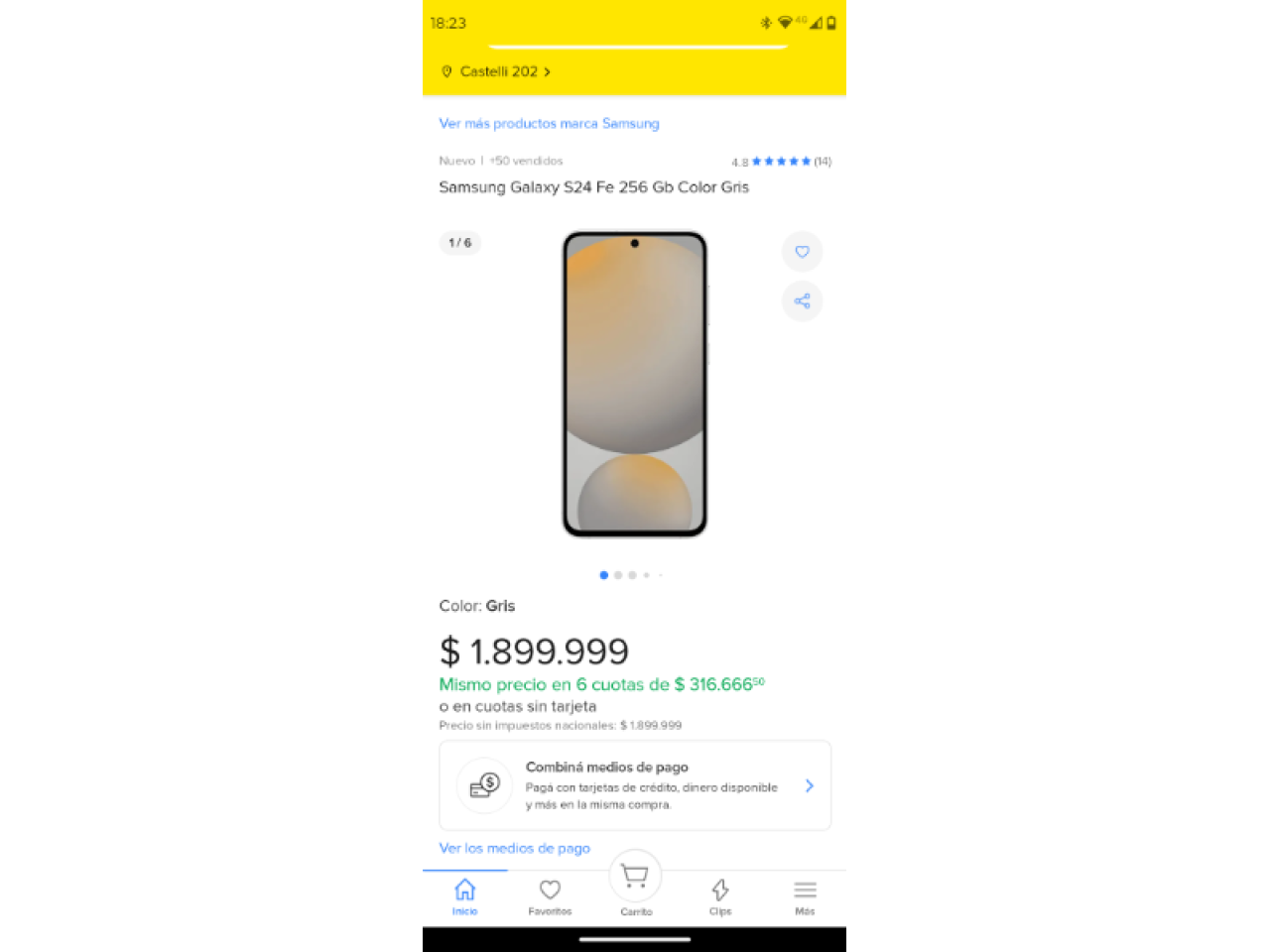1270x952 pixels.
Task: Open delivery address Castelli 202
Action: (x=495, y=71)
